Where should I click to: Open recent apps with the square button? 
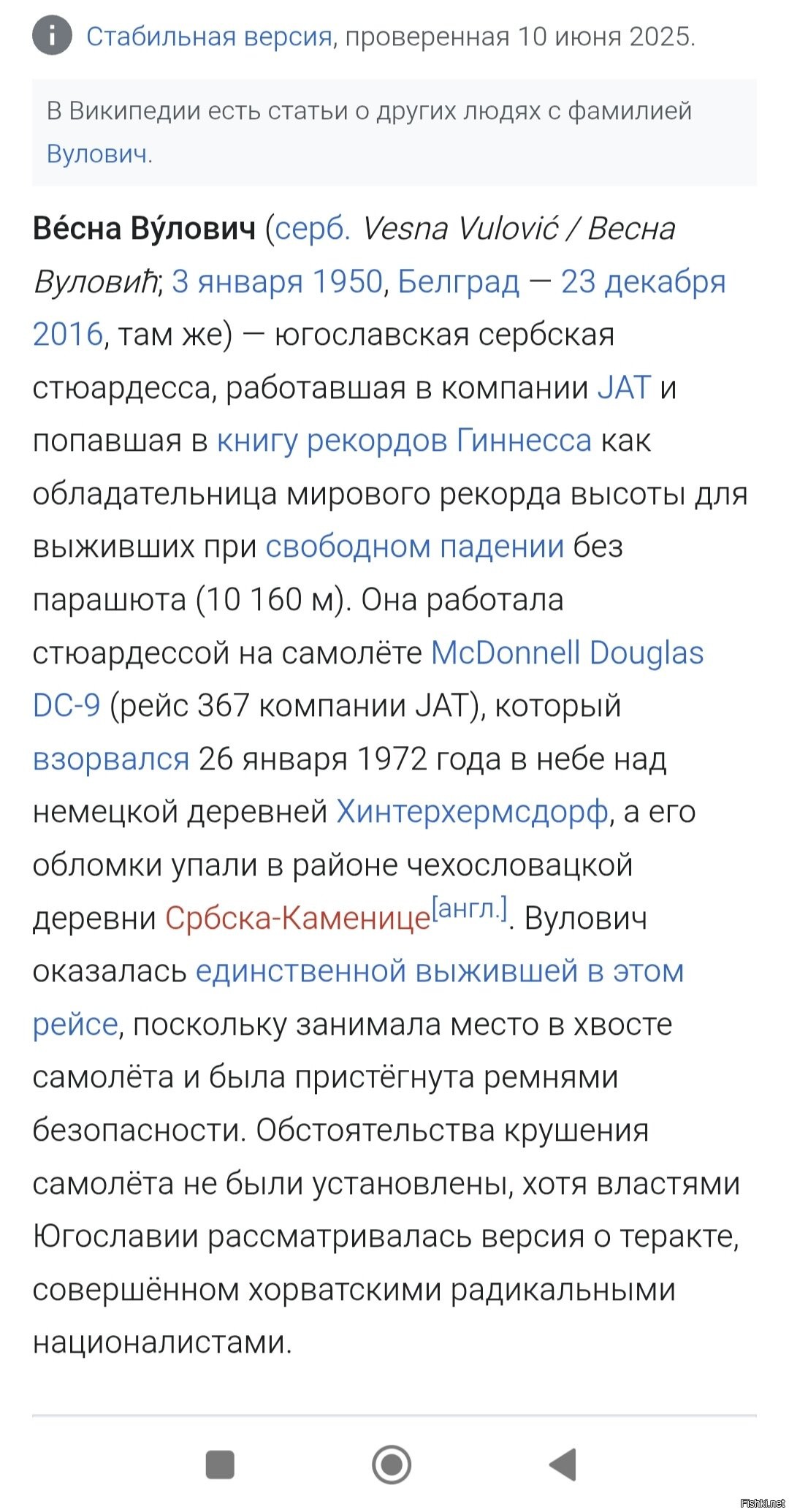[220, 1464]
